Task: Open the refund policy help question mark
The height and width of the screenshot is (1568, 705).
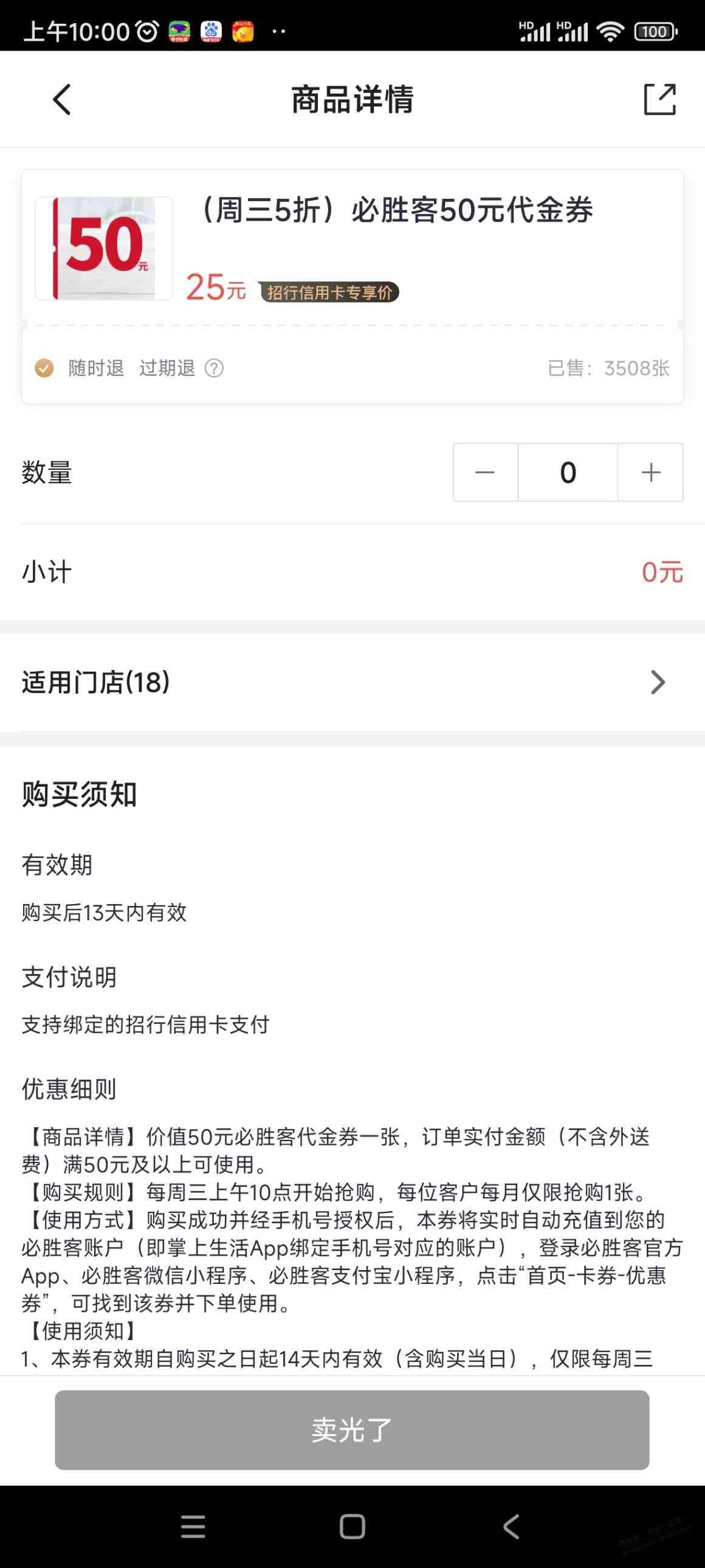Action: [x=213, y=368]
